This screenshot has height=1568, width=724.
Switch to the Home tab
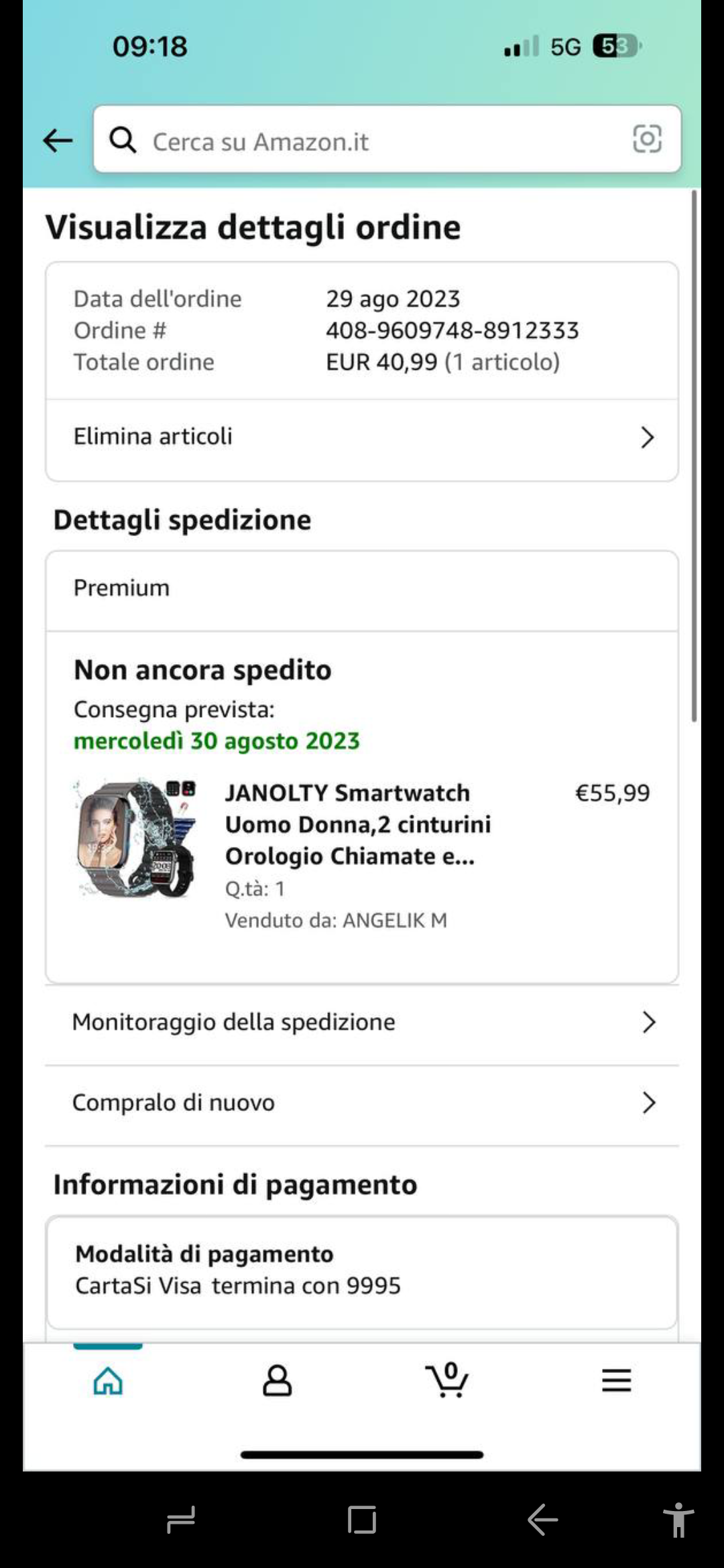point(108,1380)
